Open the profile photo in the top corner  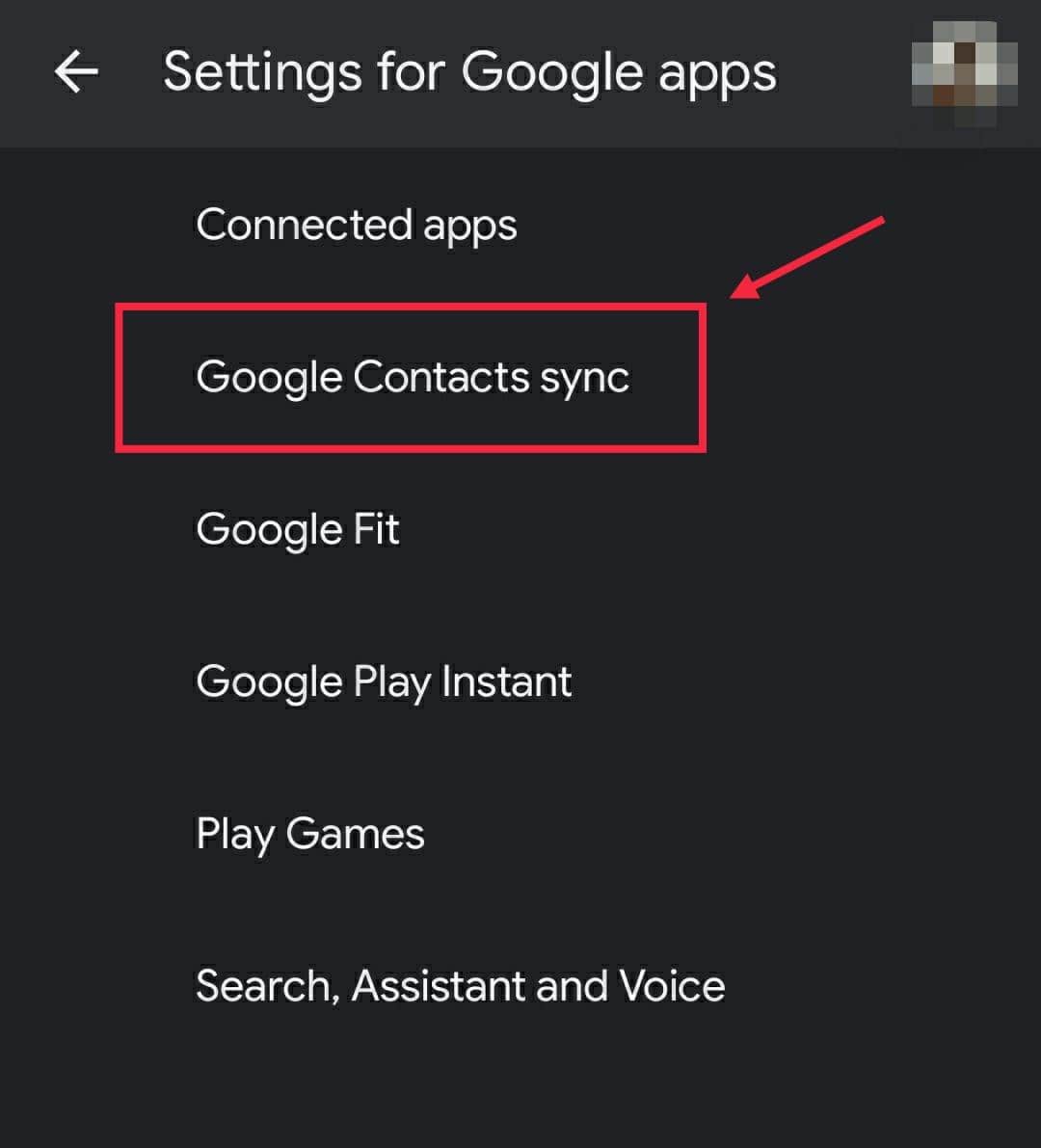962,70
